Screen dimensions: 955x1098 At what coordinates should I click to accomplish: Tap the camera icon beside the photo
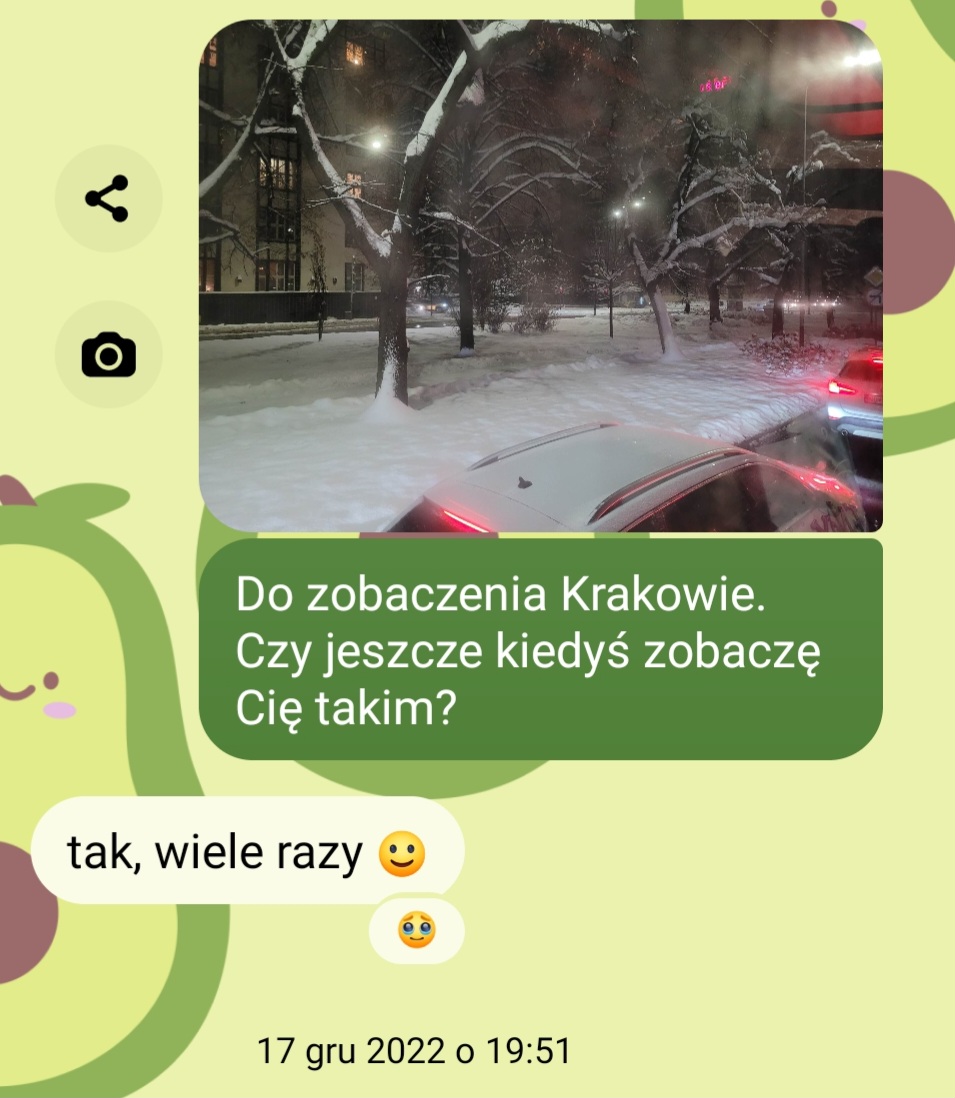pyautogui.click(x=108, y=354)
